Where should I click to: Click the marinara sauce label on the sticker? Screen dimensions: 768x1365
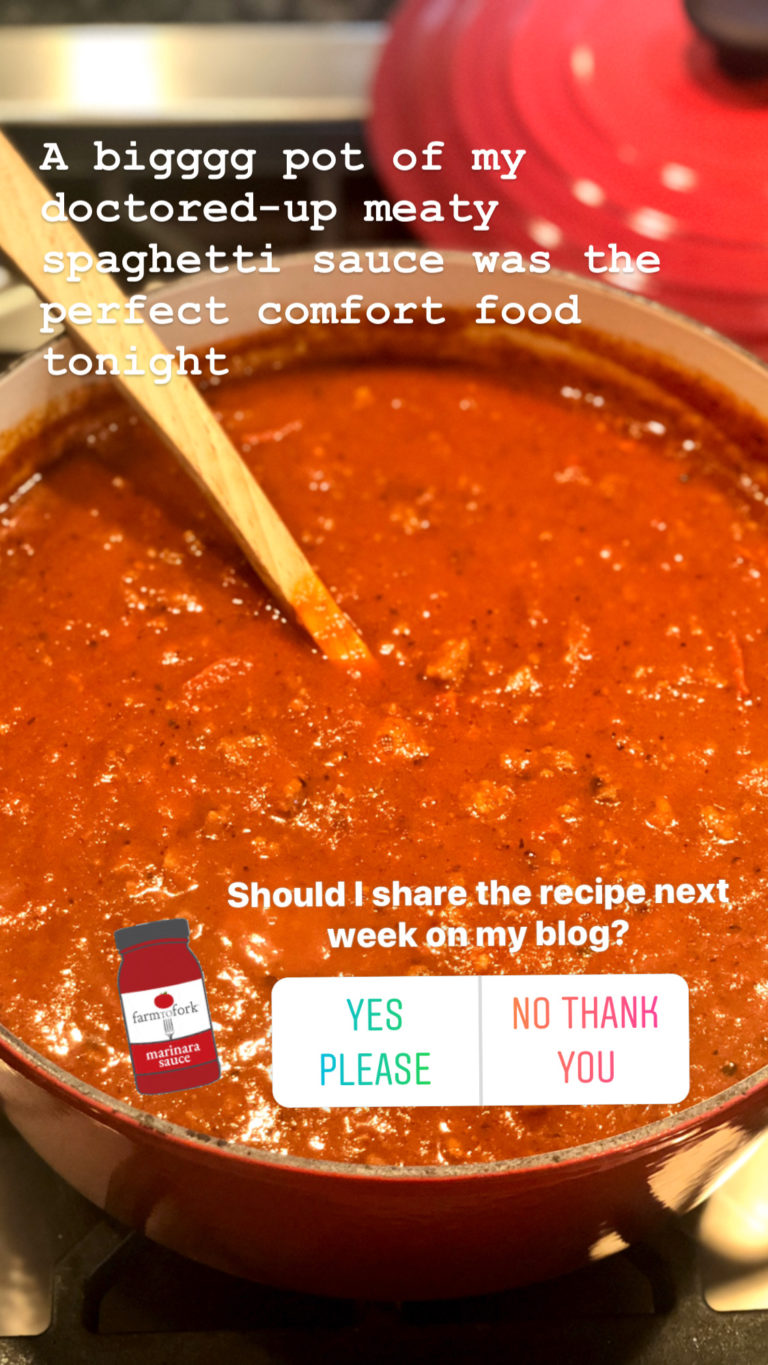(171, 1054)
